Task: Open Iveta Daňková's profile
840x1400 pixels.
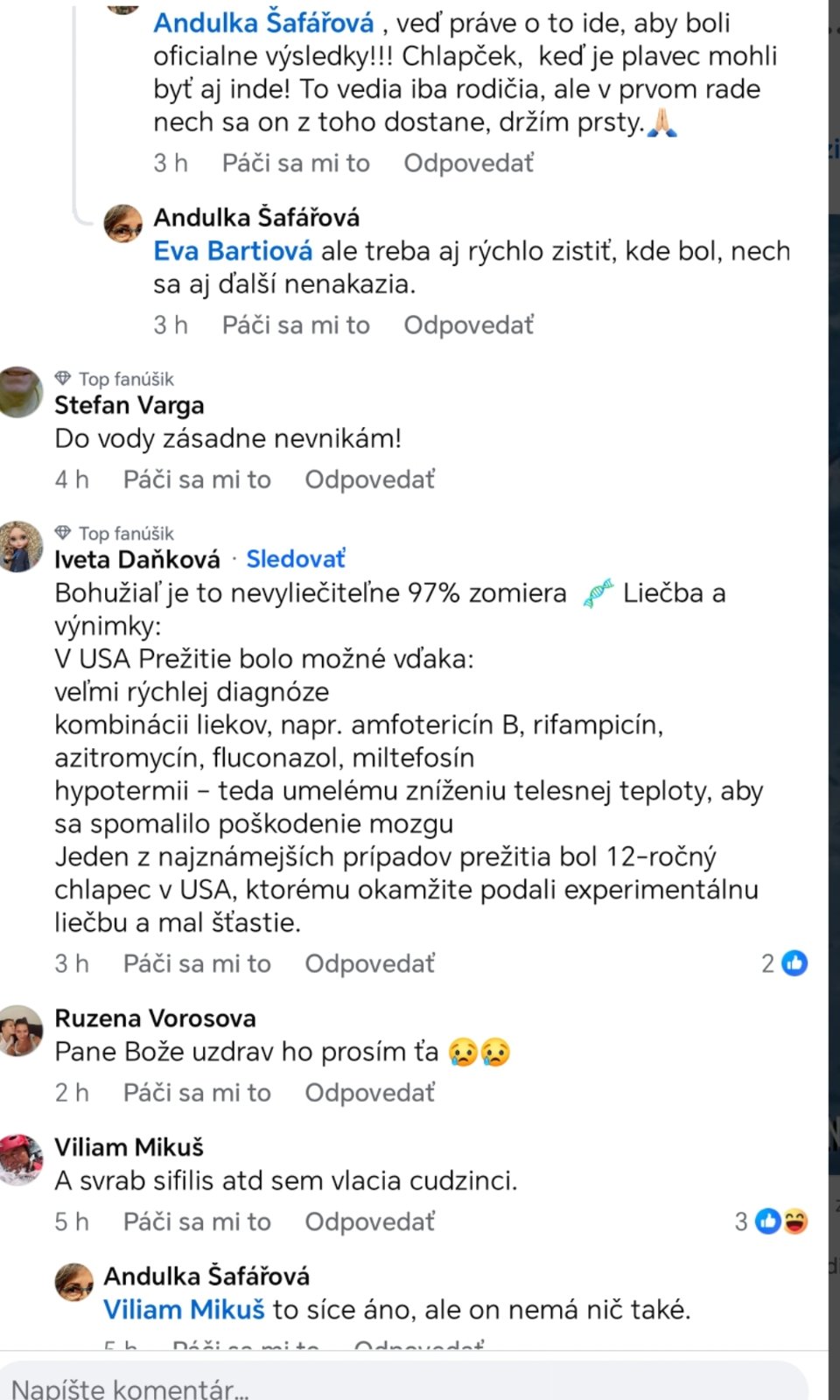Action: pos(137,560)
